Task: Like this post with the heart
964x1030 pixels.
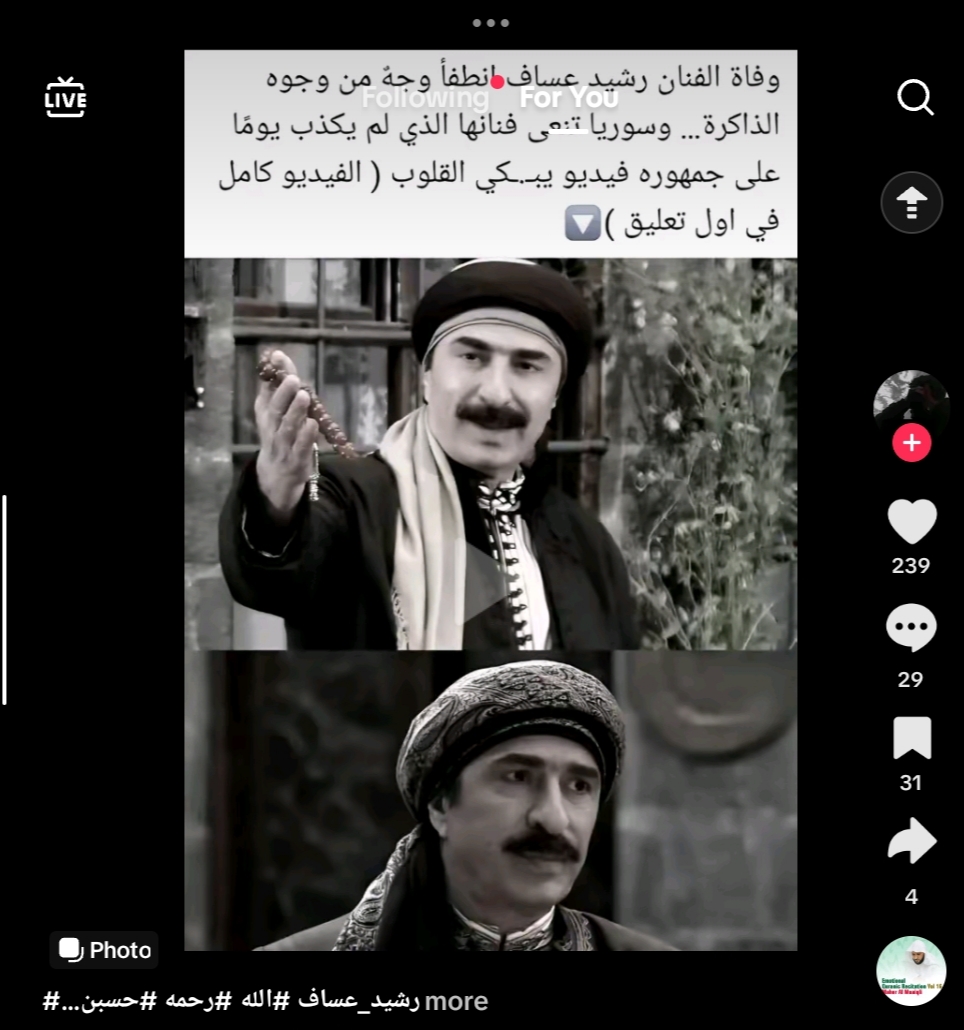Action: pos(911,522)
